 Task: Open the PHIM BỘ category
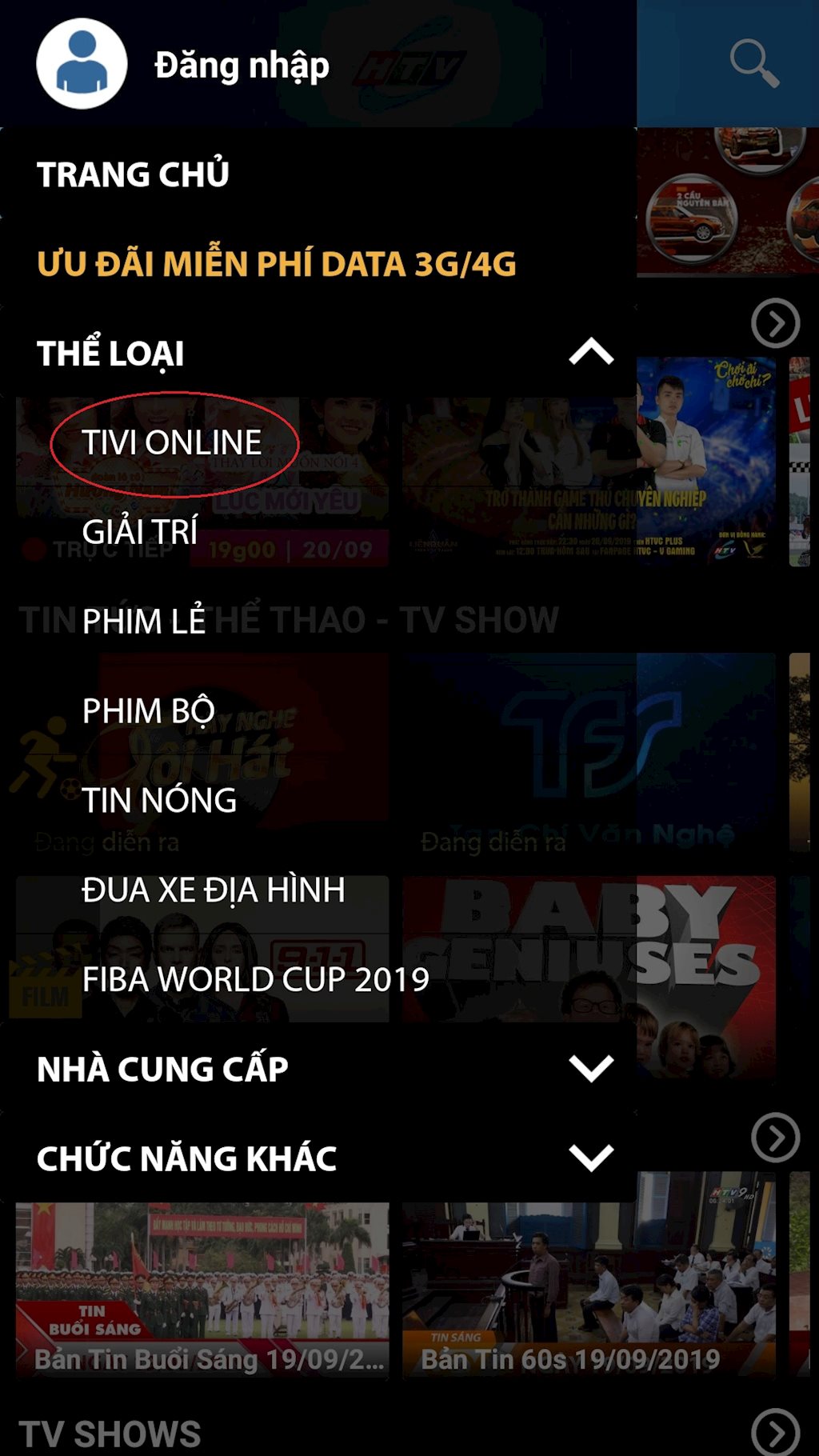point(148,709)
